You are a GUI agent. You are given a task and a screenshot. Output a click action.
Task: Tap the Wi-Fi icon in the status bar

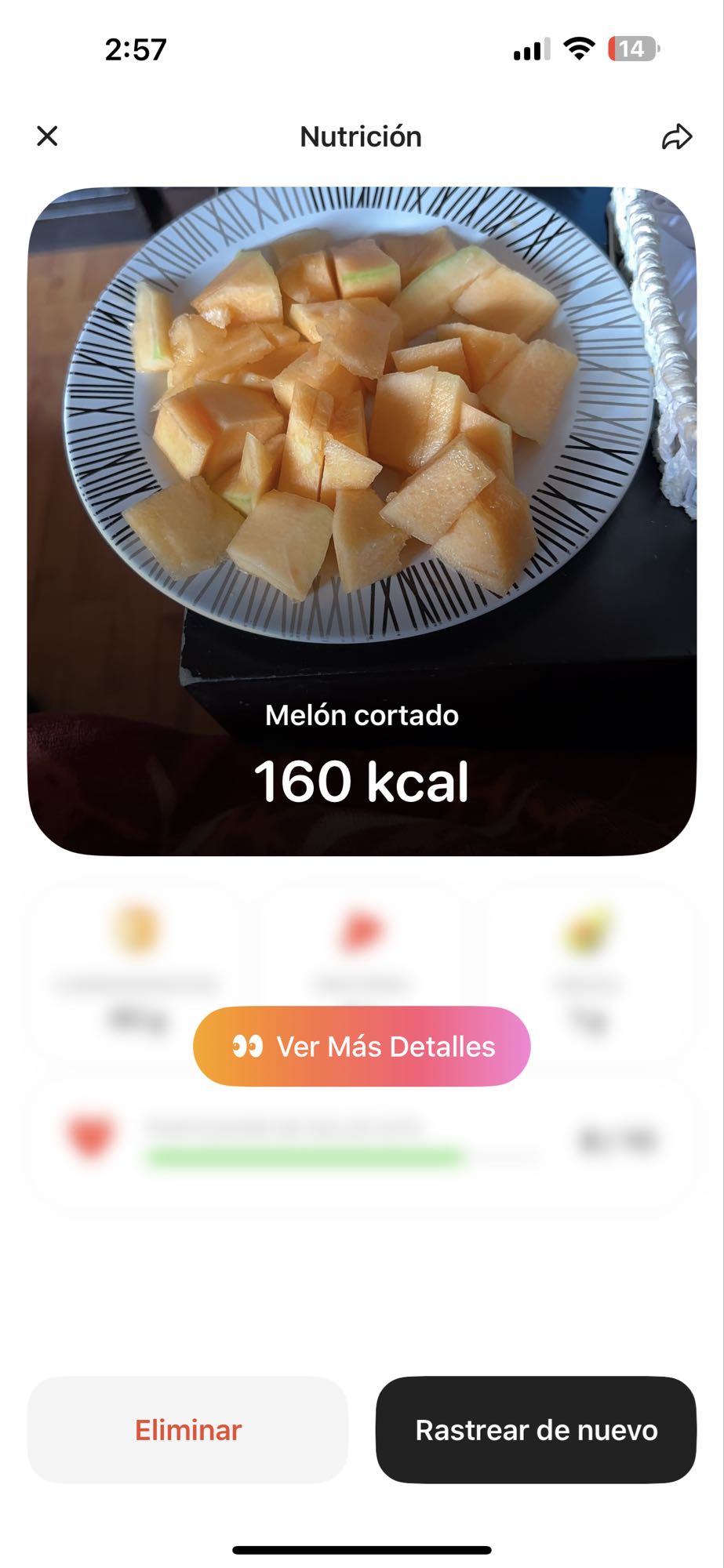[x=578, y=49]
